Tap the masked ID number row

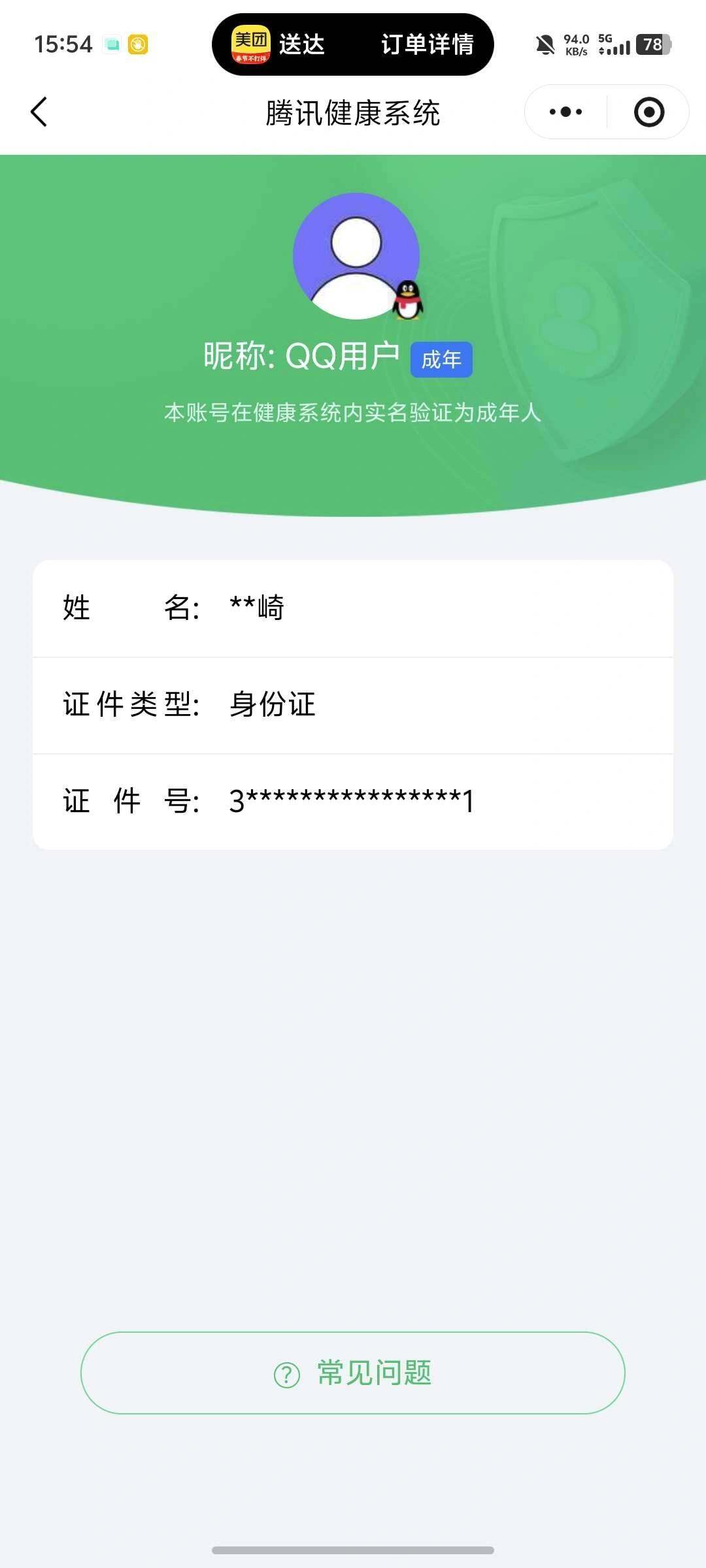coord(353,800)
